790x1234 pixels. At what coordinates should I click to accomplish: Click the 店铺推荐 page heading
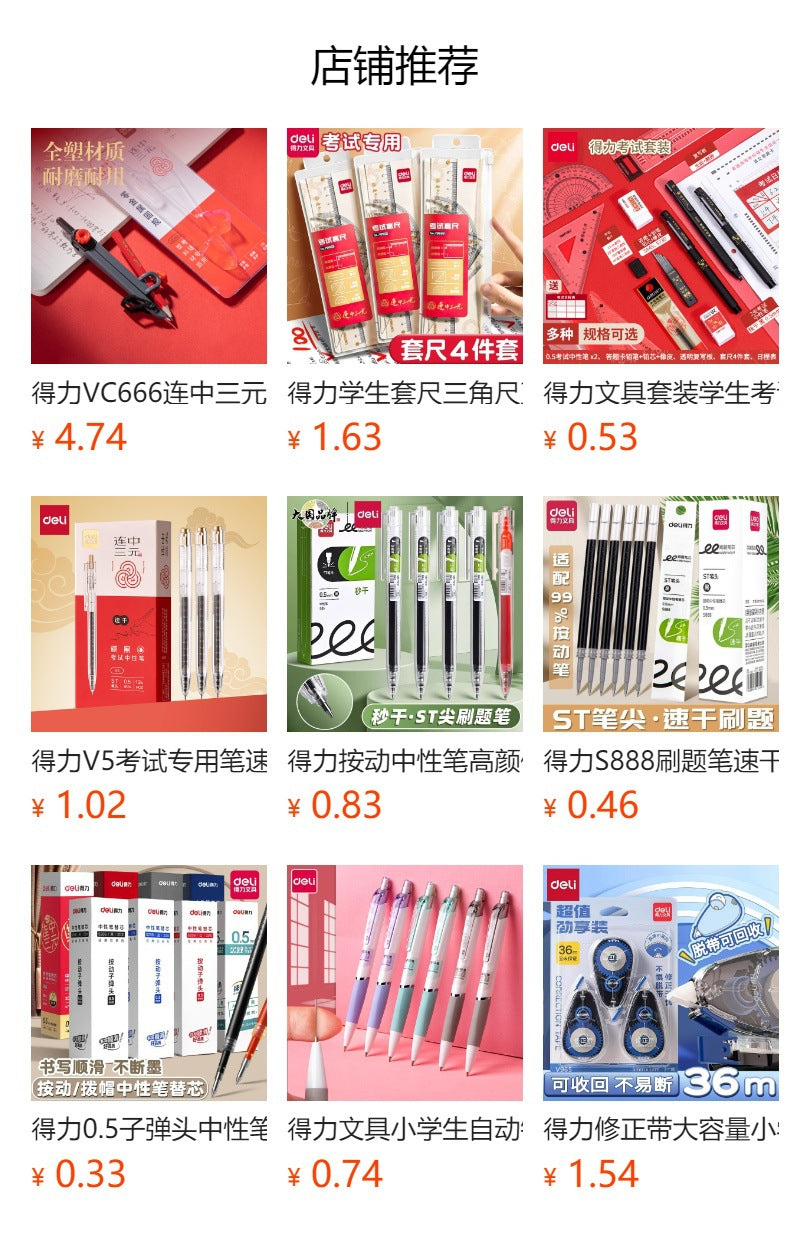pyautogui.click(x=395, y=65)
